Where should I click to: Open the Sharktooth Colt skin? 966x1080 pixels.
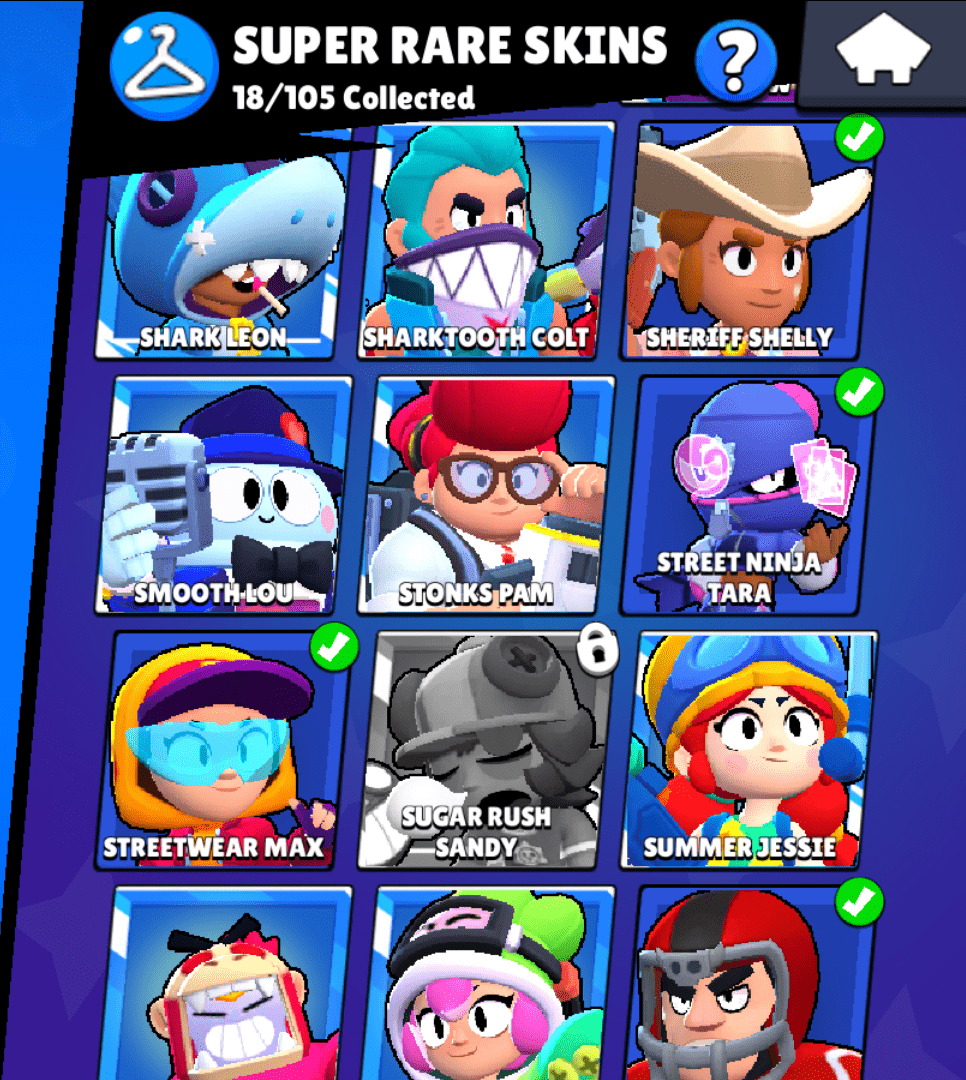pos(487,245)
